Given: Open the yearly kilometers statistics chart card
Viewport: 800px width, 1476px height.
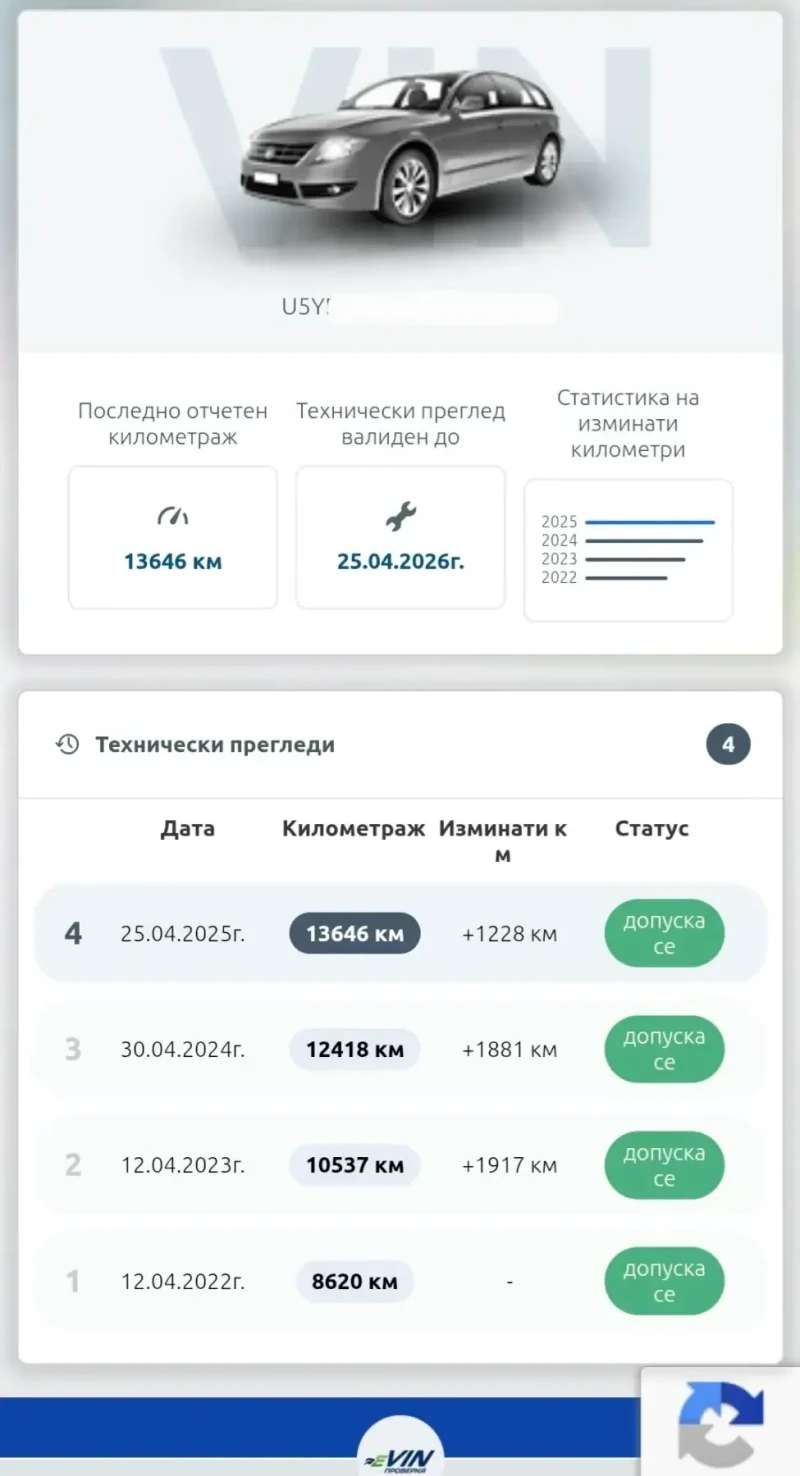Looking at the screenshot, I should click(628, 550).
